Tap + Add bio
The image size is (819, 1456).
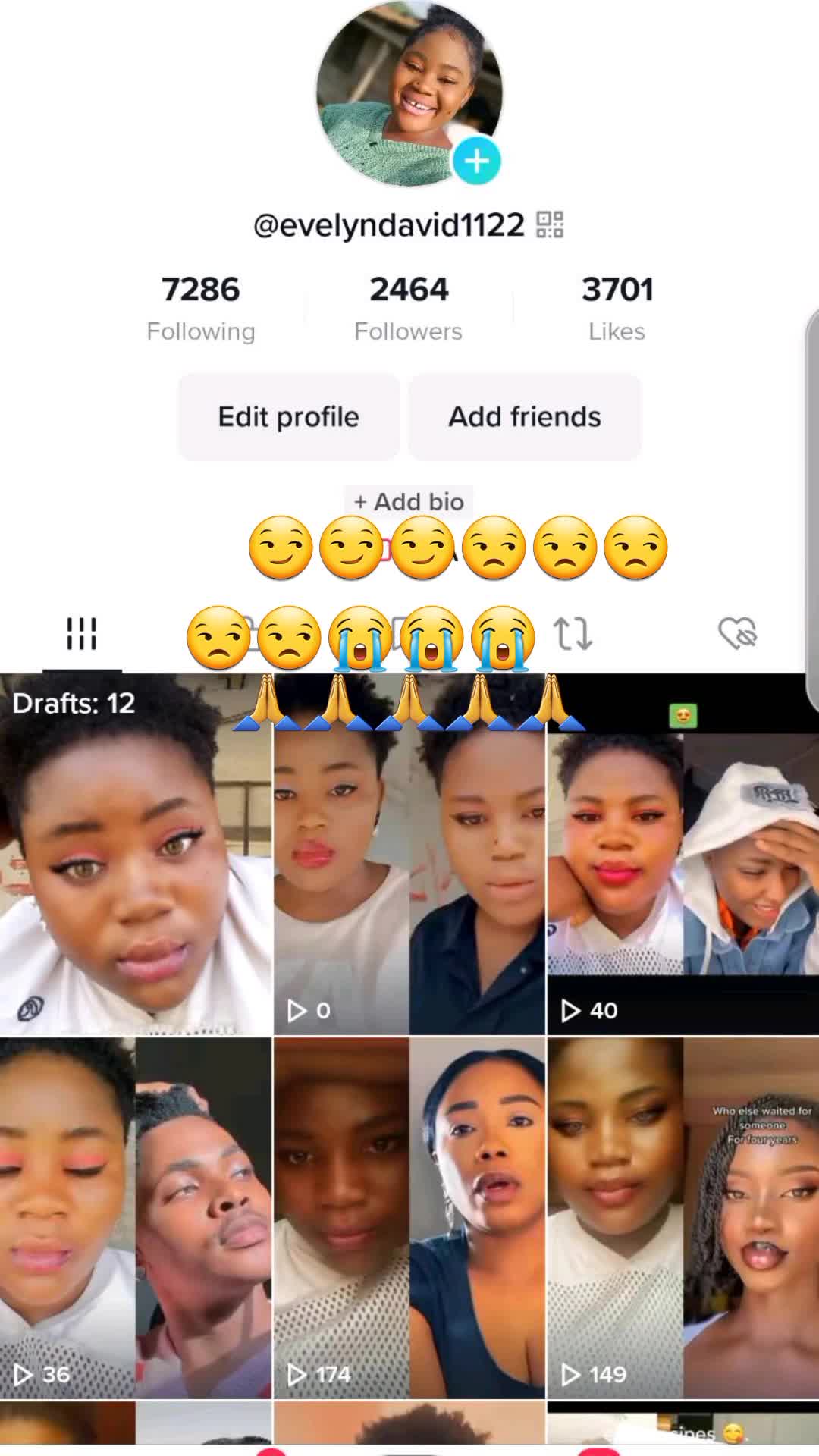pyautogui.click(x=409, y=501)
